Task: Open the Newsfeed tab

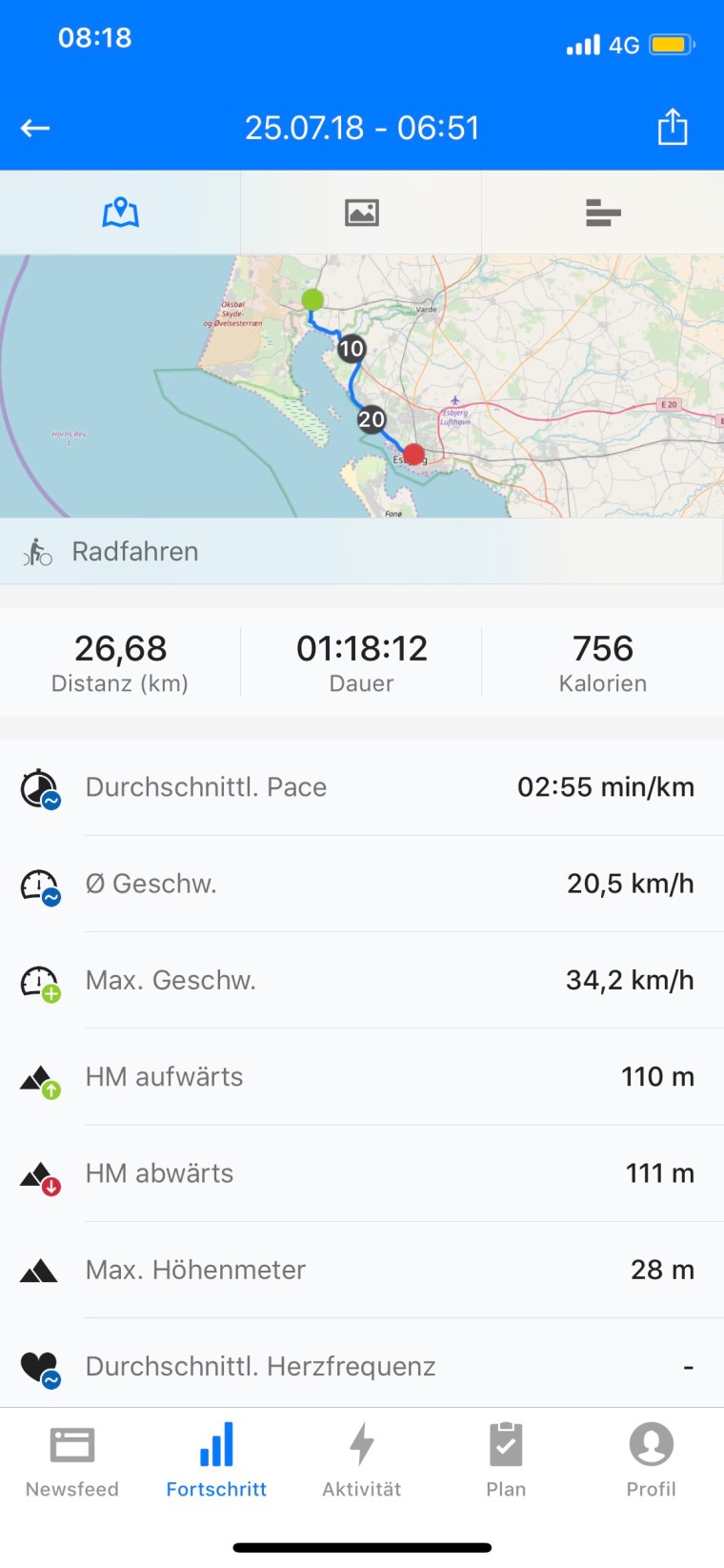Action: [72, 1460]
